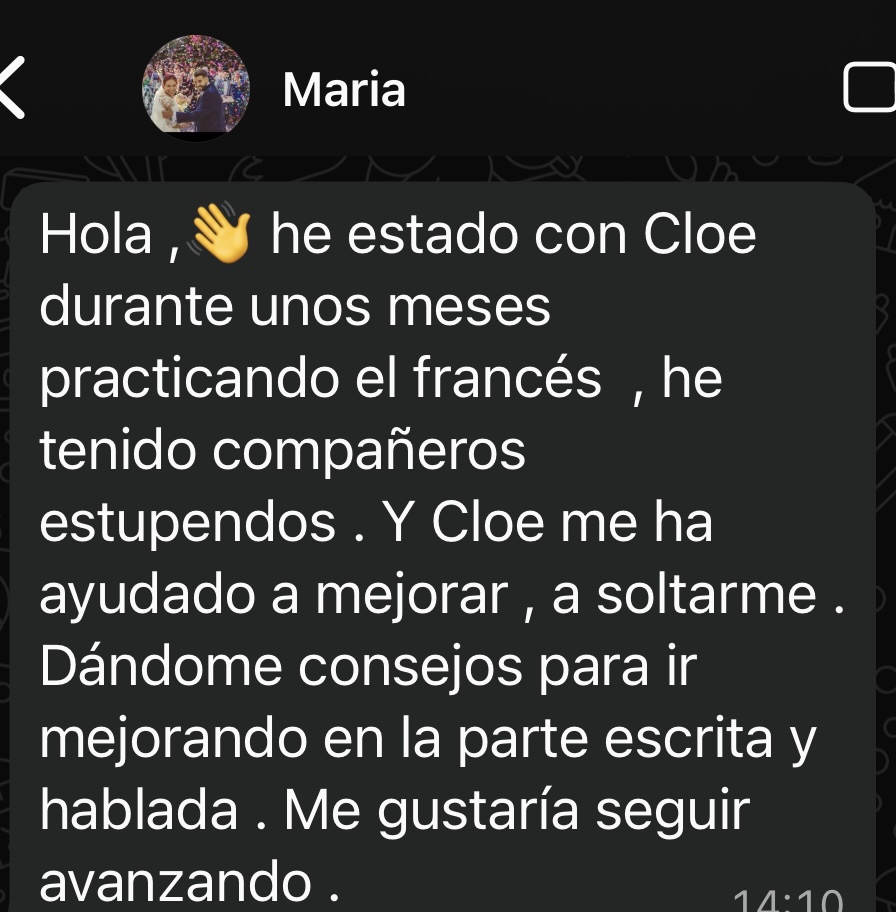The width and height of the screenshot is (896, 912).
Task: Open Maria's profile picture
Action: click(195, 88)
